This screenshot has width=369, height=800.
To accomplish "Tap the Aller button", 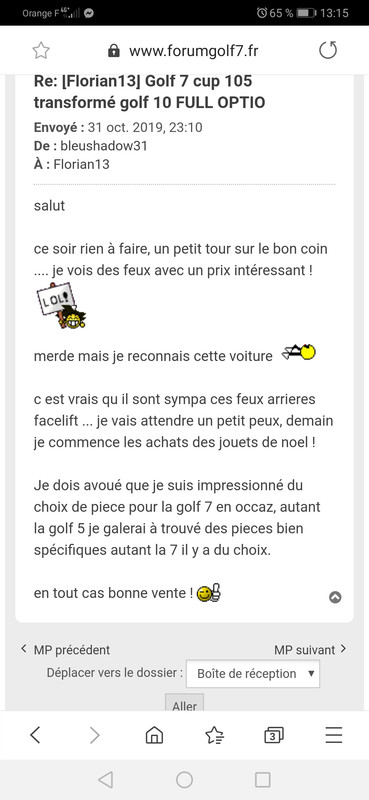I will (x=185, y=704).
